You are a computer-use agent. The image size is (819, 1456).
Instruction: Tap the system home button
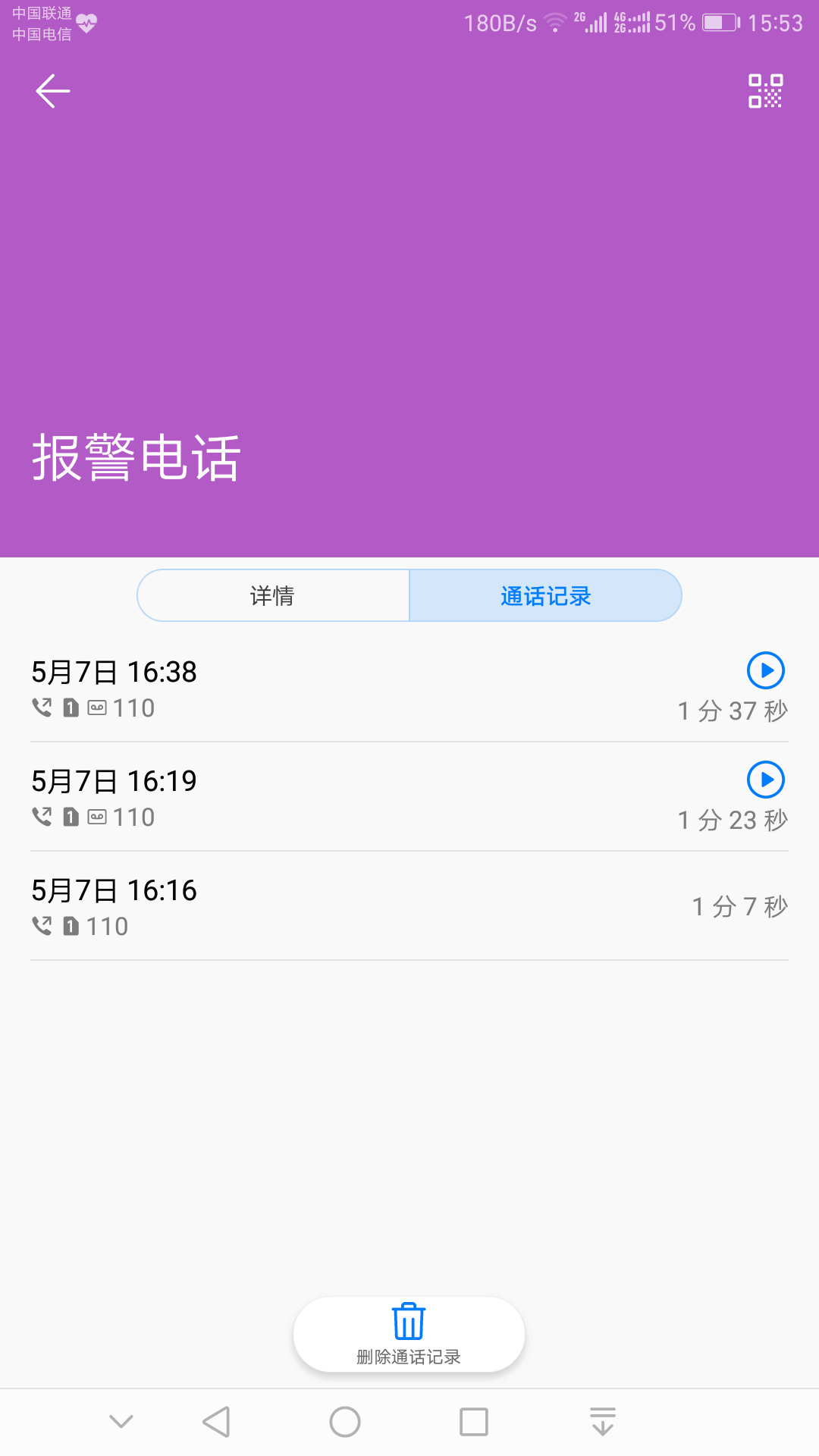point(345,1422)
